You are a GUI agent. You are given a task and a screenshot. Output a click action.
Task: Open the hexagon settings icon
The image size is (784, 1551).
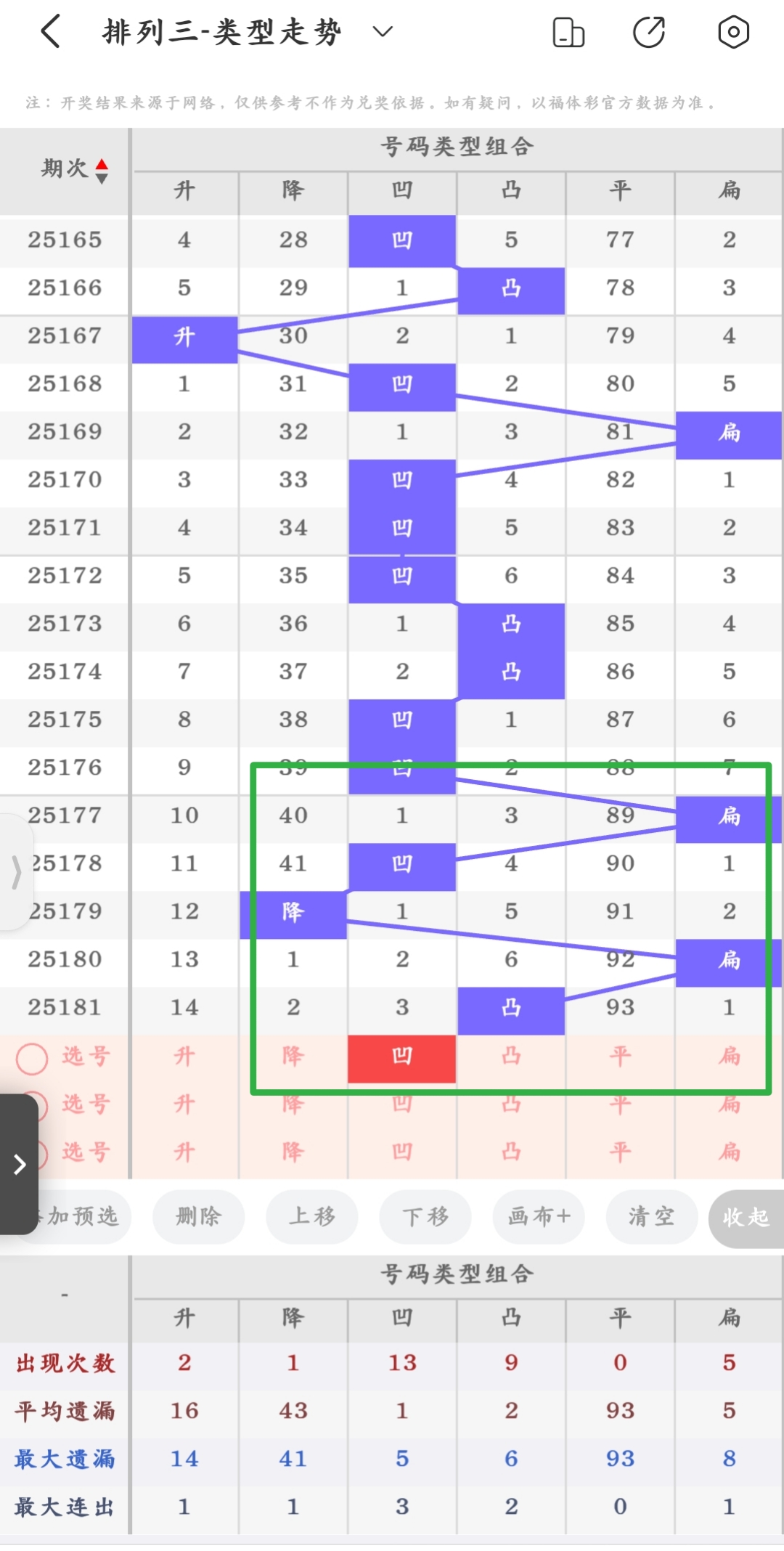coord(733,33)
